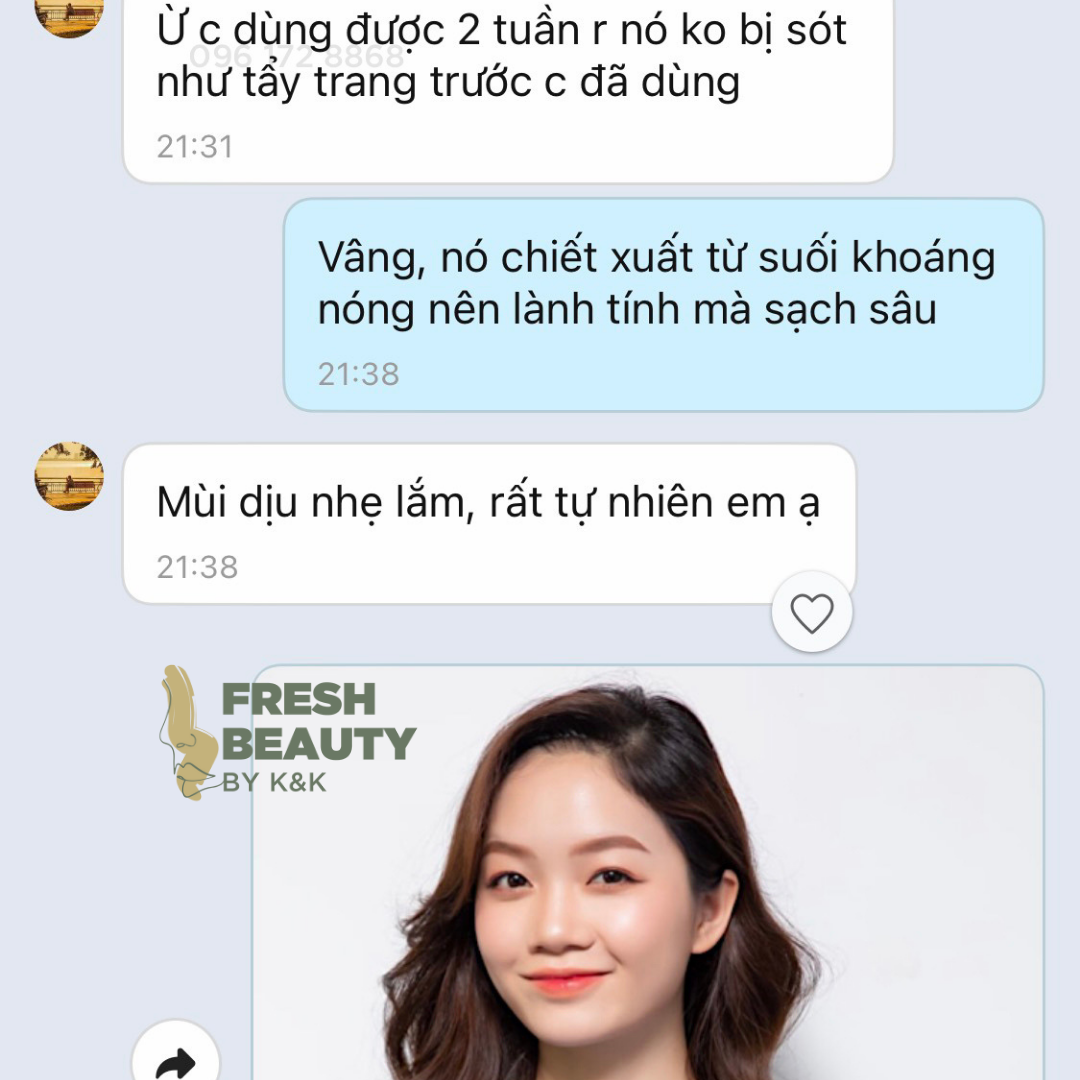This screenshot has height=1080, width=1080.
Task: React with the heart on the 'Mùi dịu nhẹ lắm' message
Action: 811,613
